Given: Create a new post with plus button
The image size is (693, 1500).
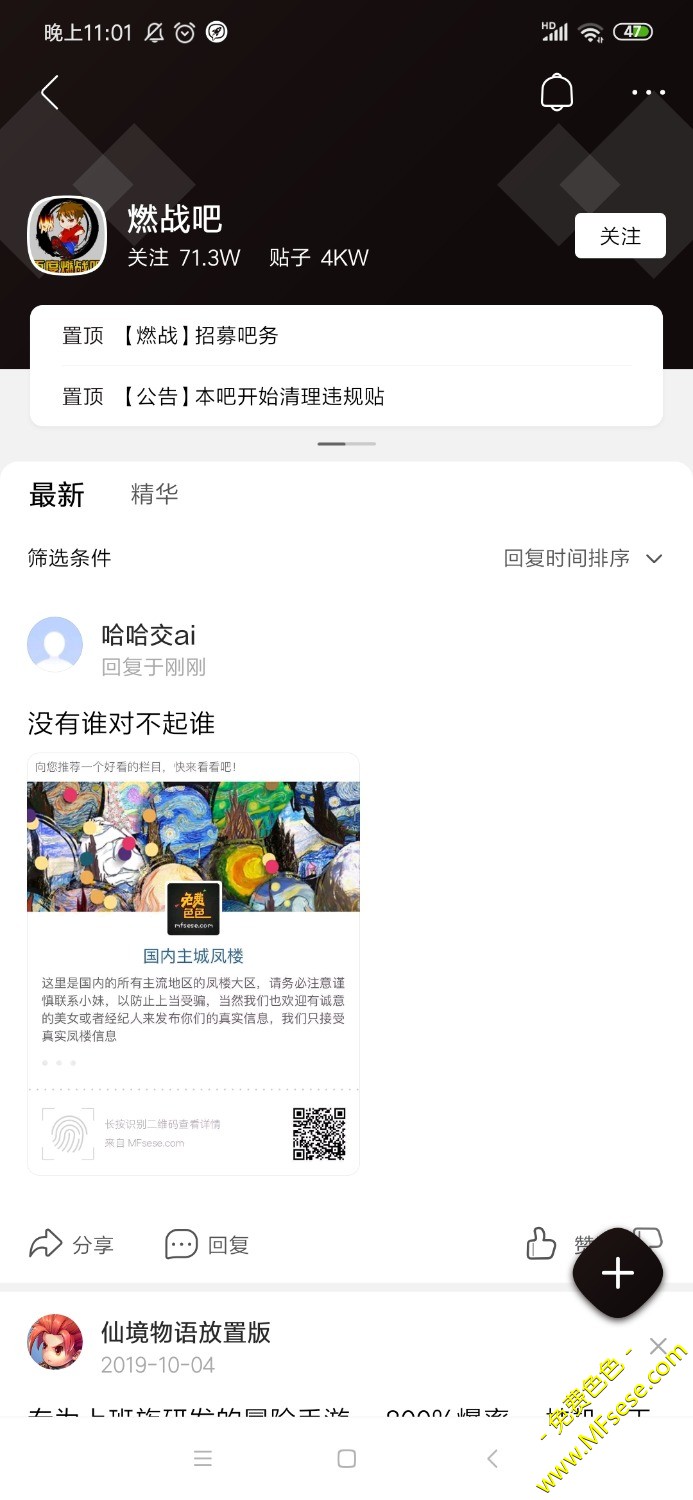Looking at the screenshot, I should (618, 1273).
